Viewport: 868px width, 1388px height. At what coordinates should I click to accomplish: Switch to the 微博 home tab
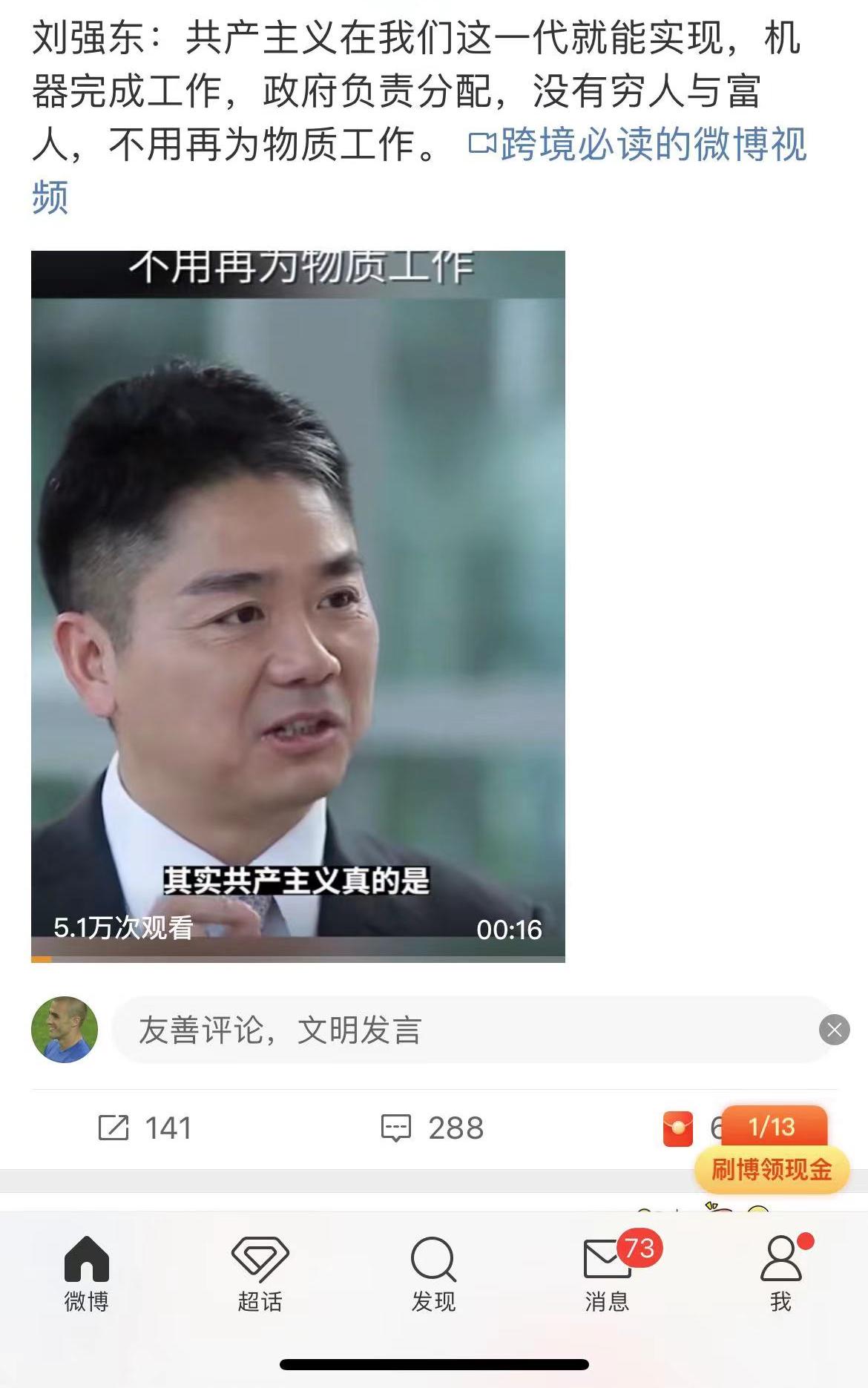[x=87, y=1273]
